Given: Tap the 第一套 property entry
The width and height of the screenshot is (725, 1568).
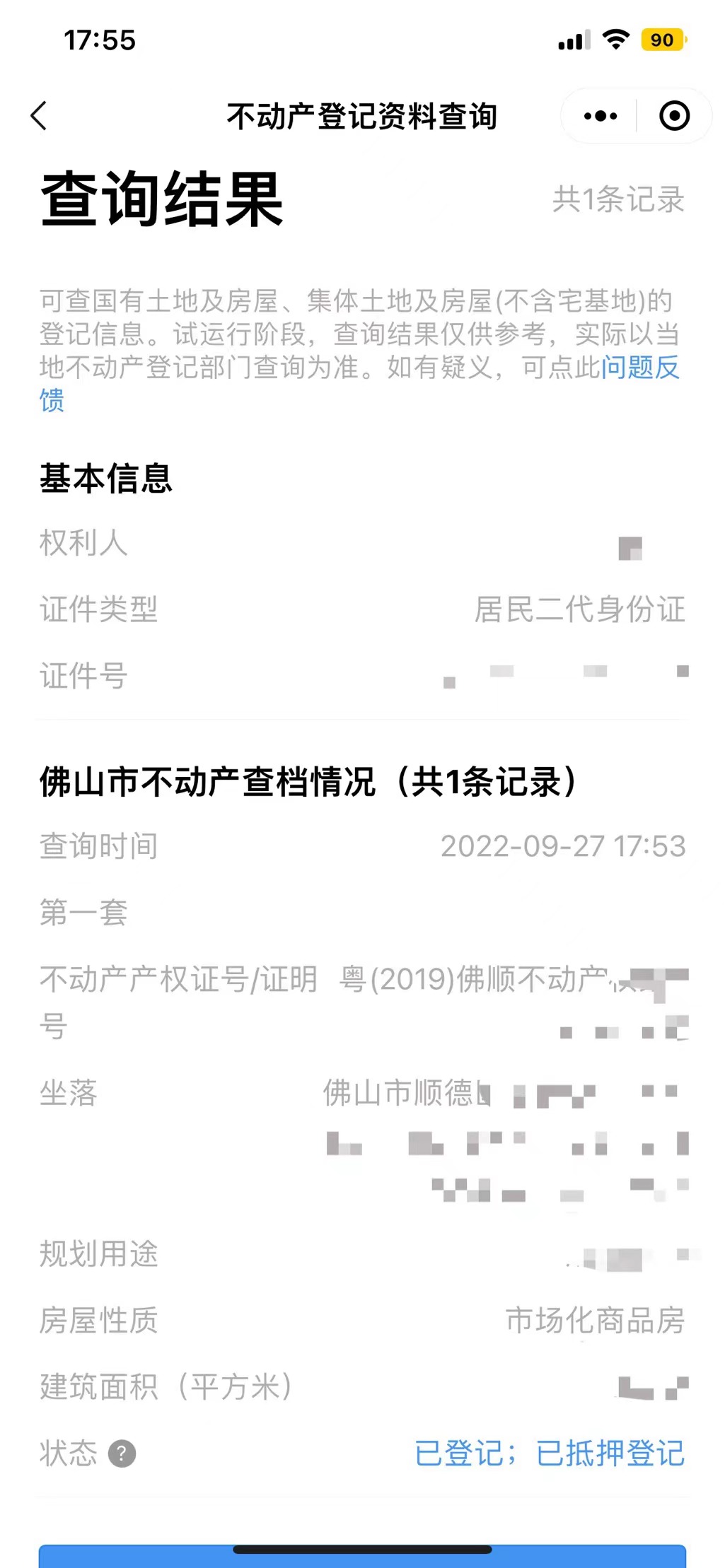Looking at the screenshot, I should pos(83,914).
